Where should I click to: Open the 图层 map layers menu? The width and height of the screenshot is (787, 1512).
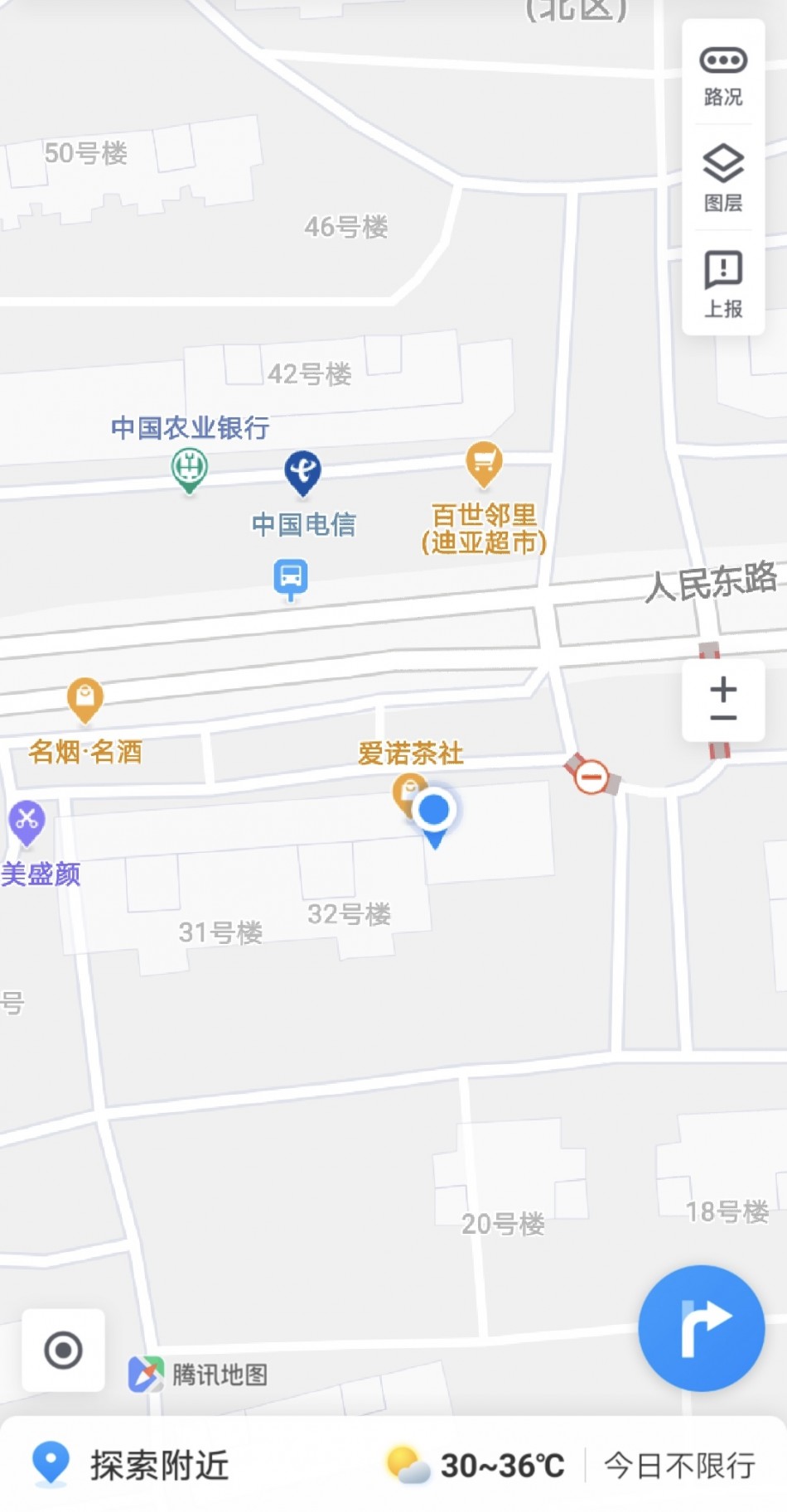(722, 178)
